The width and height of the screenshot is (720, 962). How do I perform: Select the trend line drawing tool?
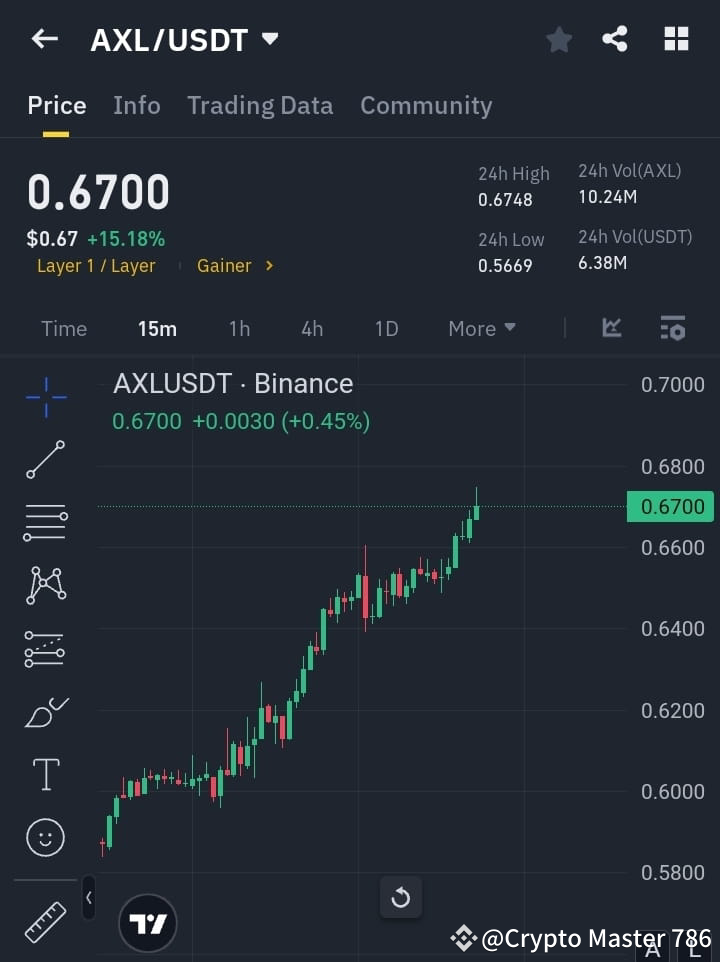45,460
